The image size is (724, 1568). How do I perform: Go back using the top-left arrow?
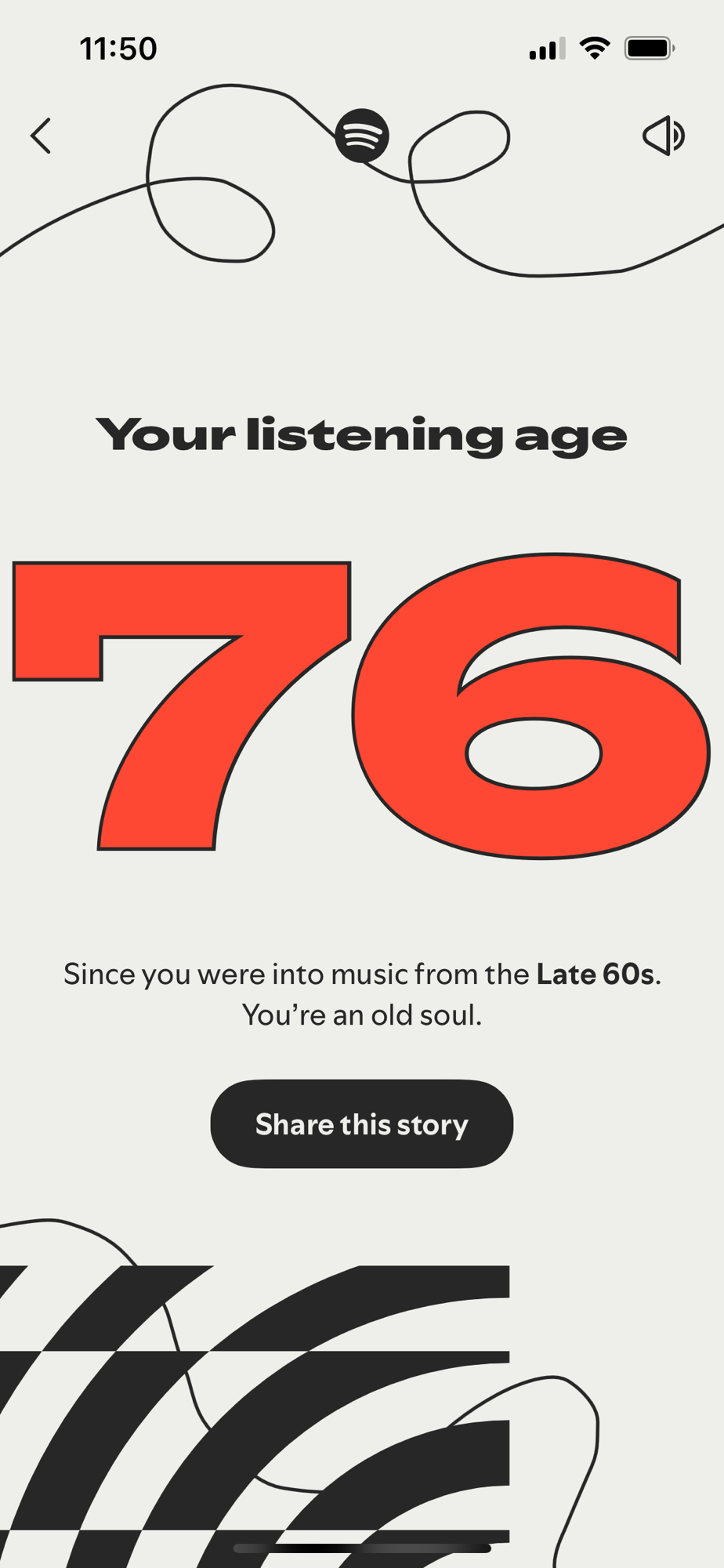point(41,136)
